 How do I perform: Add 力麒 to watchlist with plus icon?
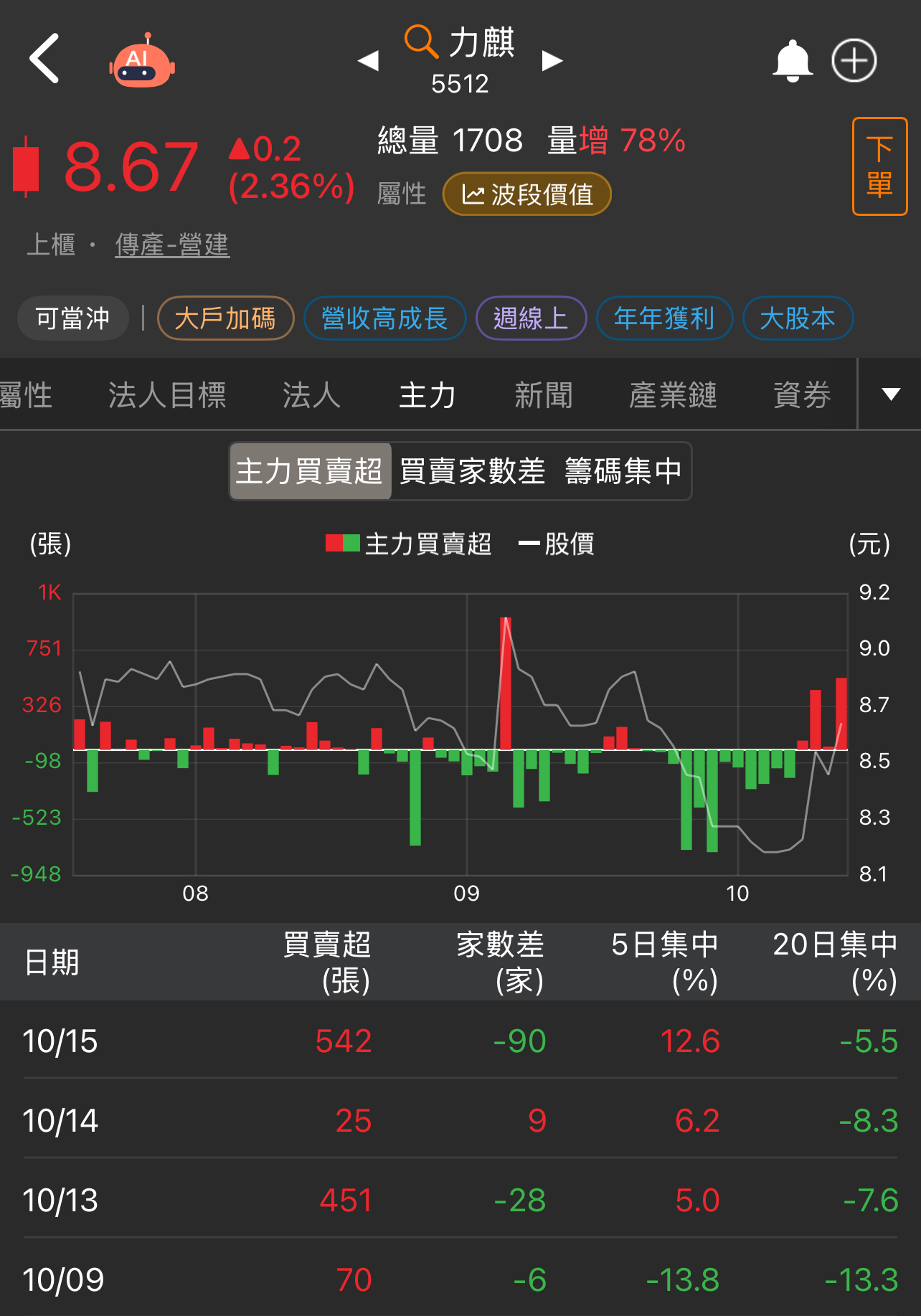(x=854, y=61)
